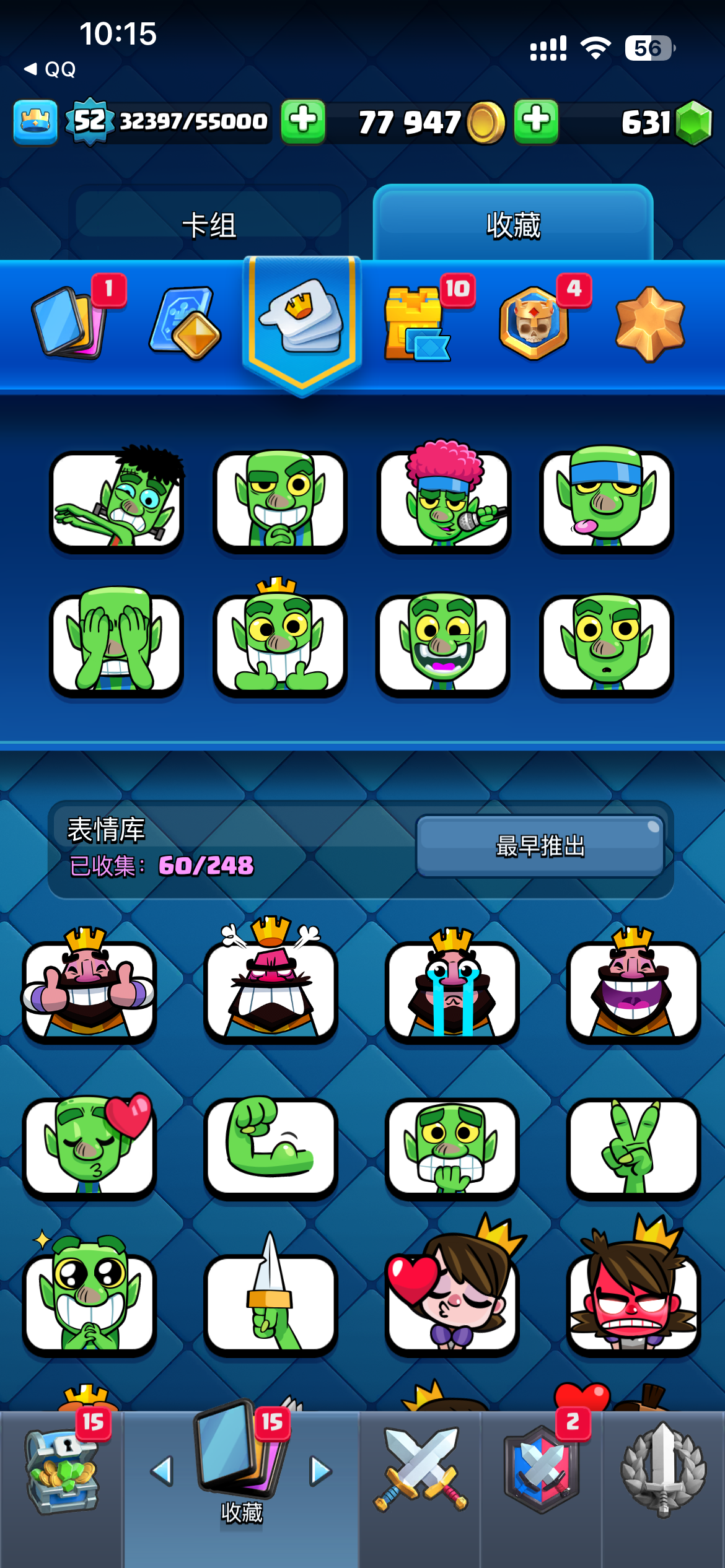Select the goblin peace-sign hand emote
725x1568 pixels.
pos(633,1146)
